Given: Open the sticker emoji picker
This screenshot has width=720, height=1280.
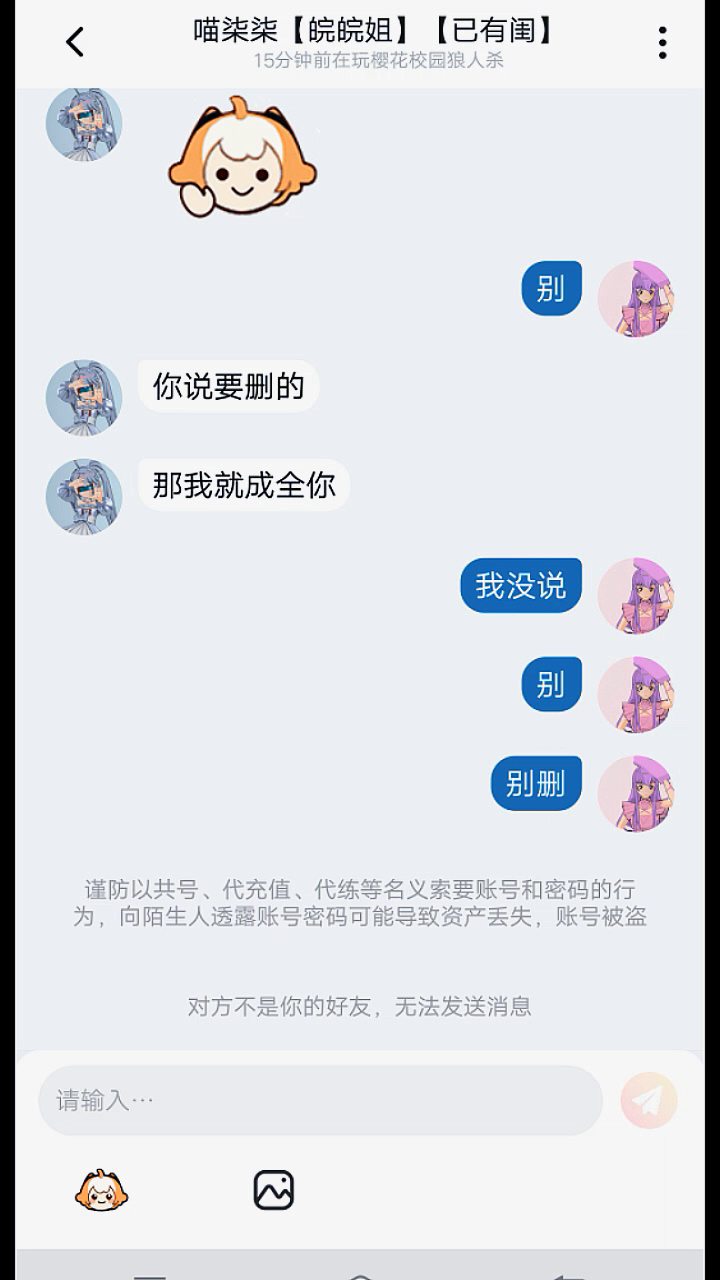Looking at the screenshot, I should click(102, 1190).
